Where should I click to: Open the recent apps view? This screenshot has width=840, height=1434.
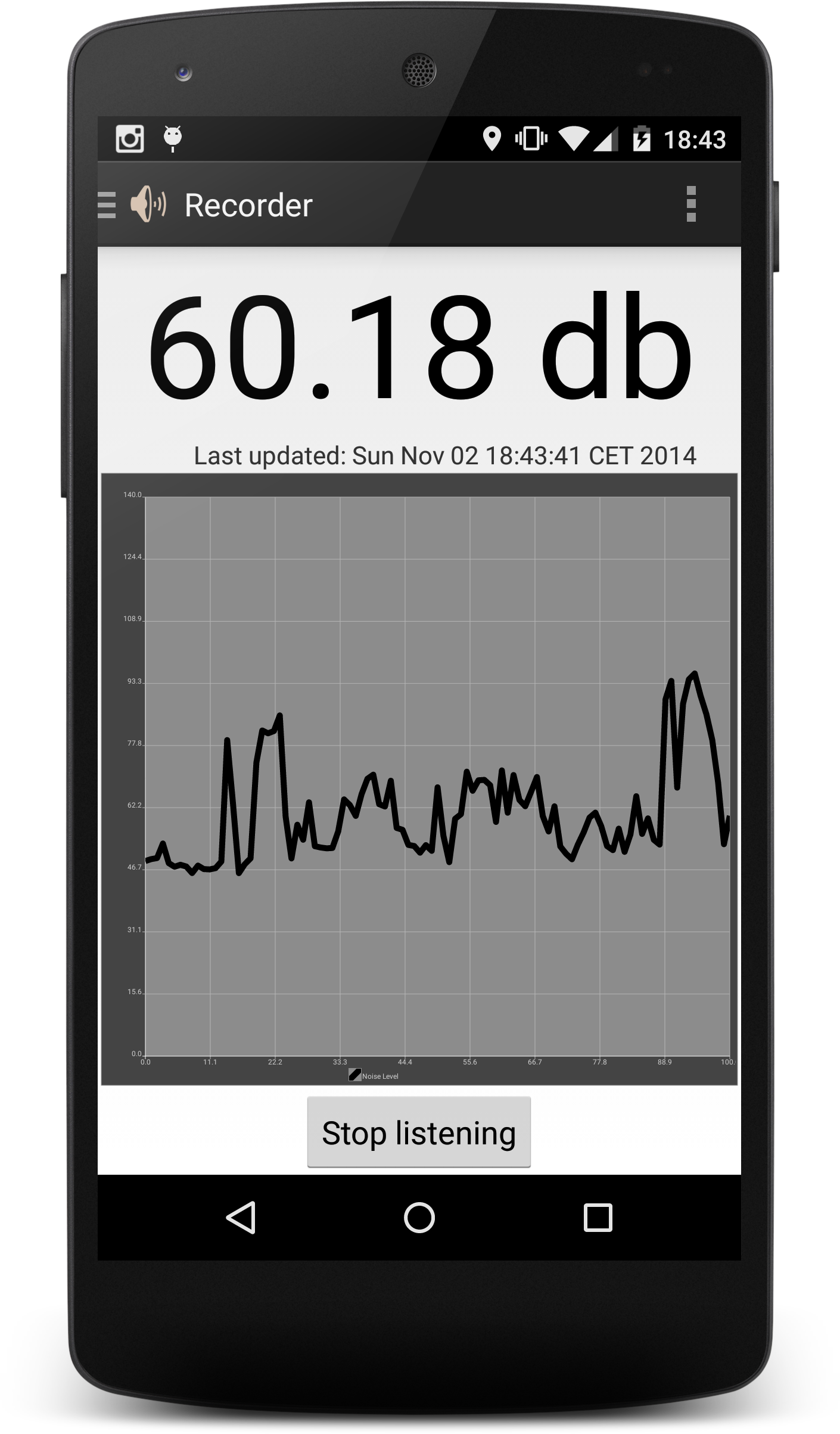(598, 1217)
